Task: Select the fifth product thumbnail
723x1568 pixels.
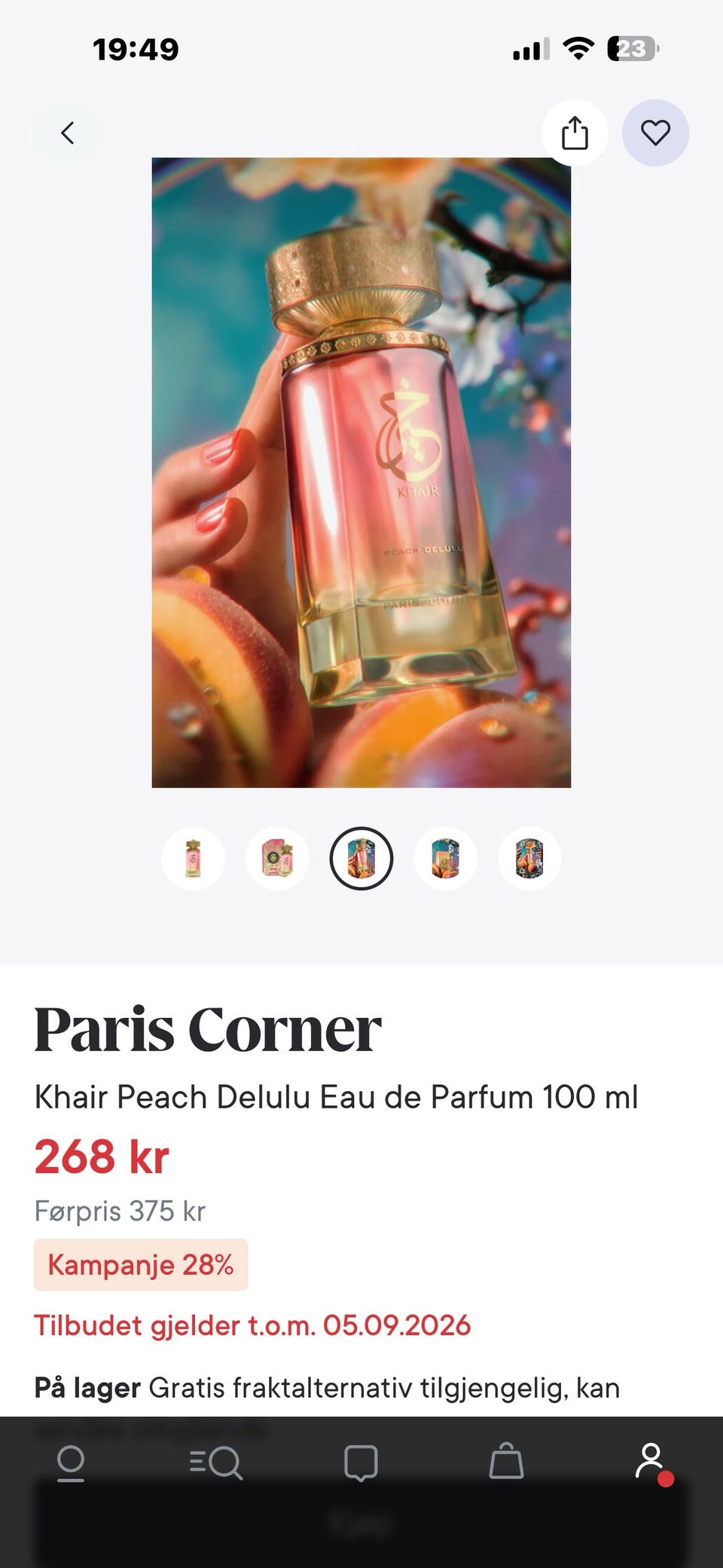Action: pyautogui.click(x=529, y=859)
